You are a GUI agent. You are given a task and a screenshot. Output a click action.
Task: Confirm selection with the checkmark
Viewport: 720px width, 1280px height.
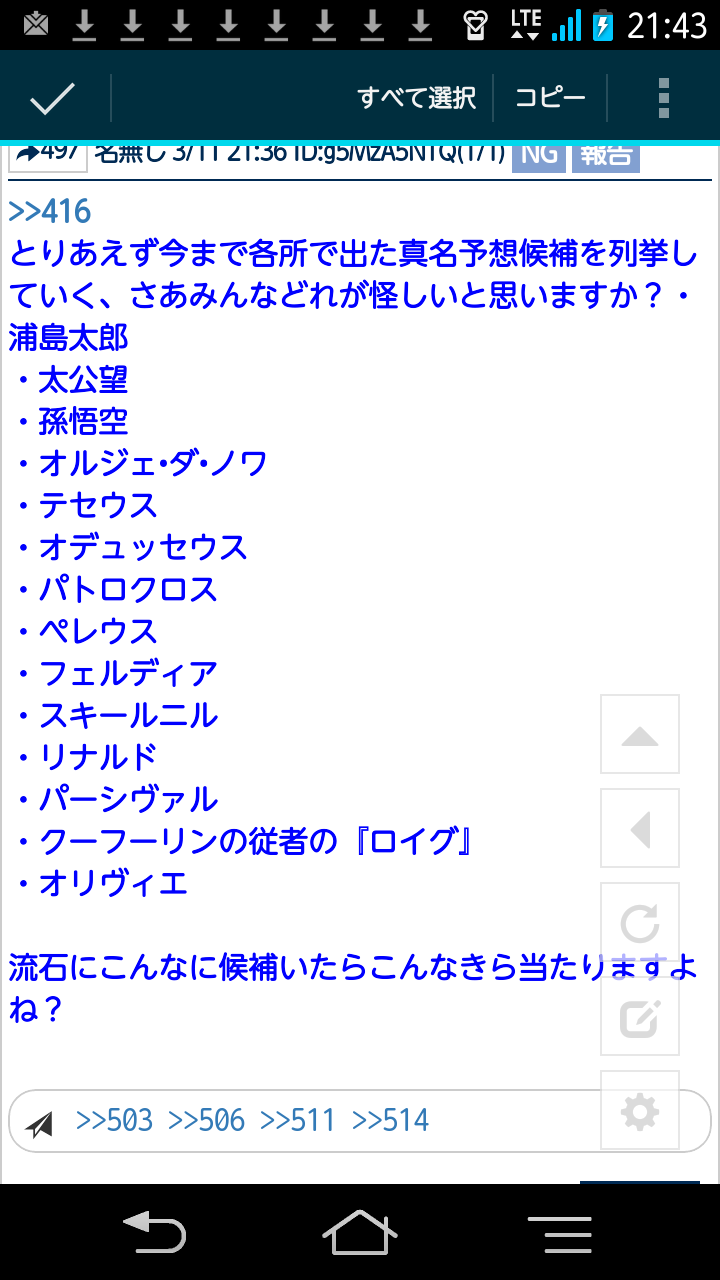(53, 98)
